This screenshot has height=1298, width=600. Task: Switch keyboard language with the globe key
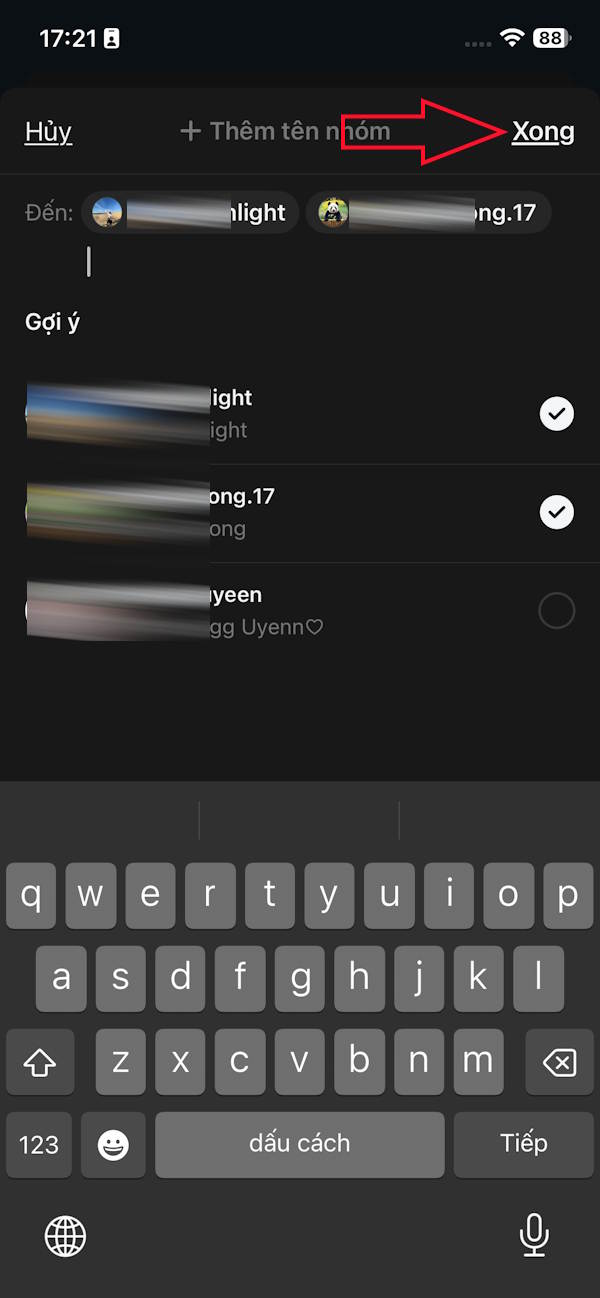click(x=66, y=1236)
